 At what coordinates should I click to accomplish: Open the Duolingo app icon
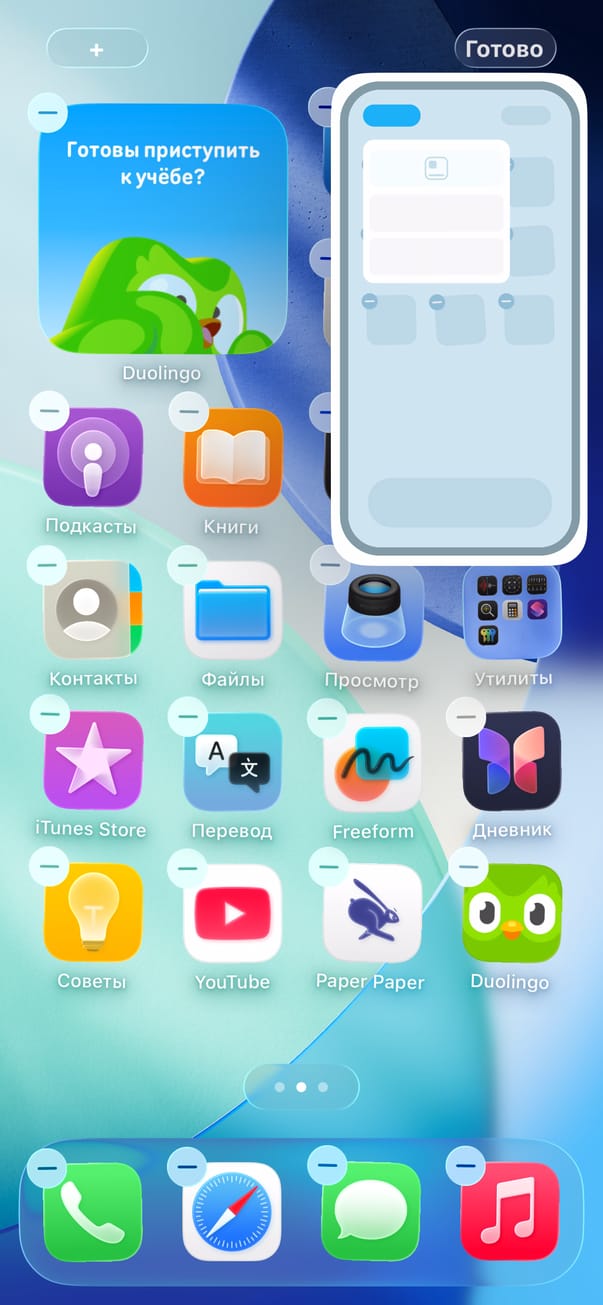512,913
